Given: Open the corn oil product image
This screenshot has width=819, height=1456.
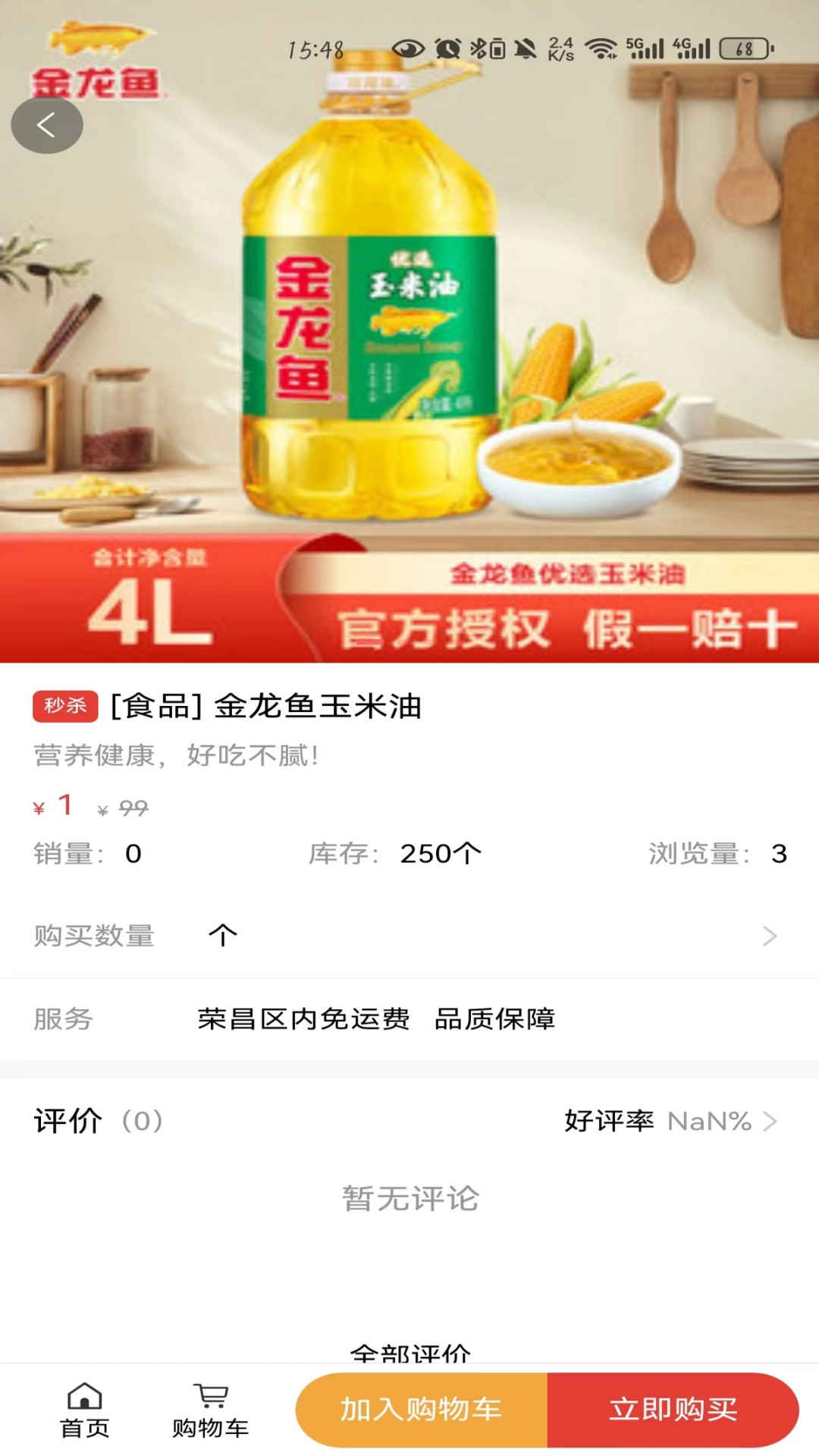Looking at the screenshot, I should 409,331.
